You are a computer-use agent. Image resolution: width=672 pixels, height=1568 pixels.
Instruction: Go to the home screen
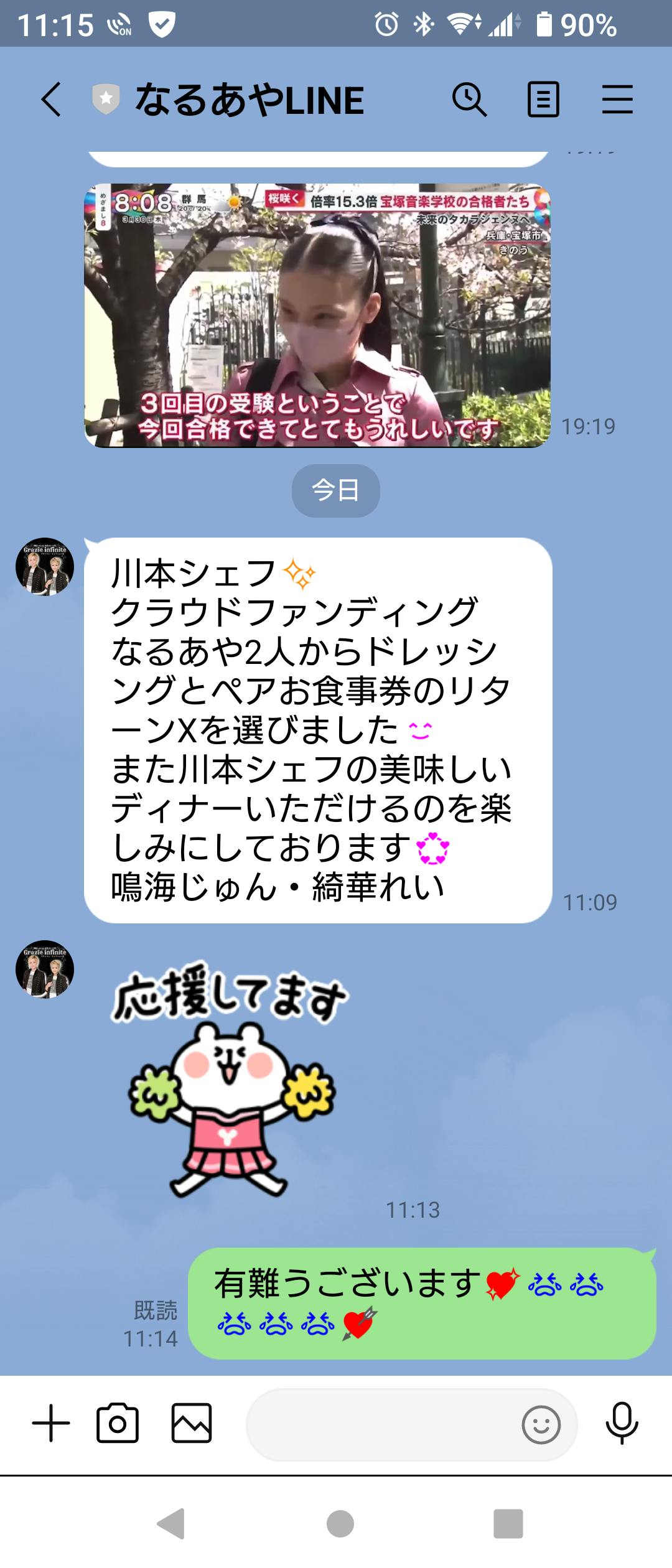coord(340,1524)
